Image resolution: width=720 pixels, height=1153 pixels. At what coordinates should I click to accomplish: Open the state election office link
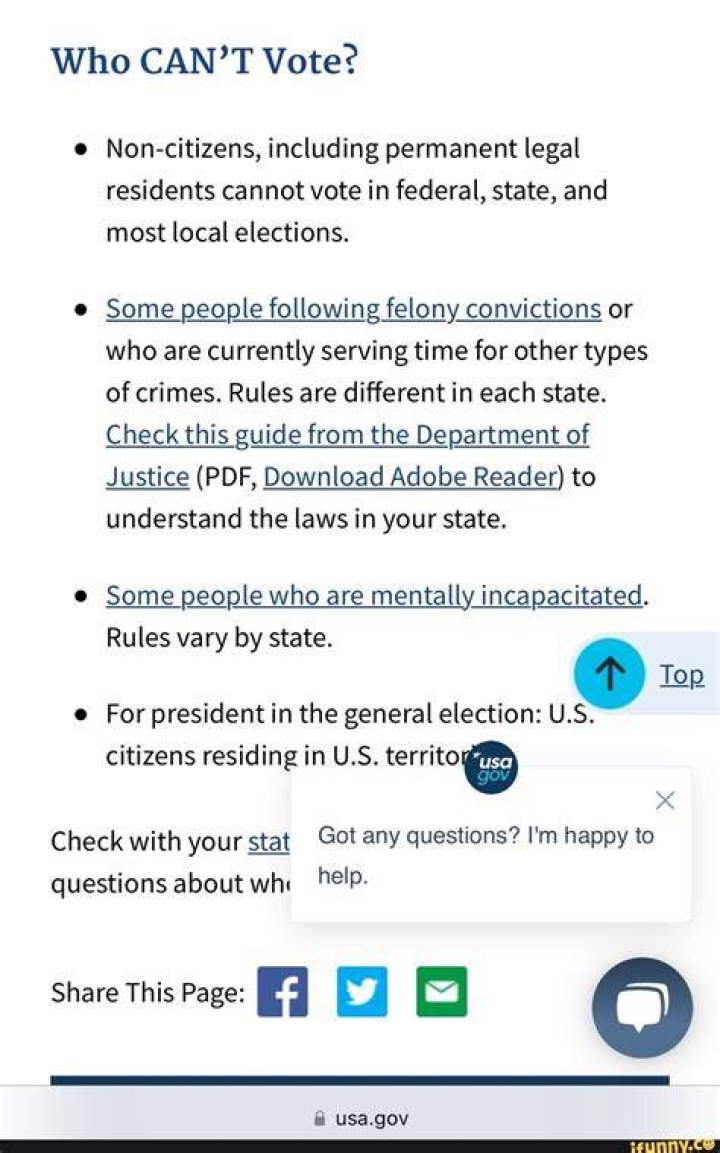tap(269, 841)
